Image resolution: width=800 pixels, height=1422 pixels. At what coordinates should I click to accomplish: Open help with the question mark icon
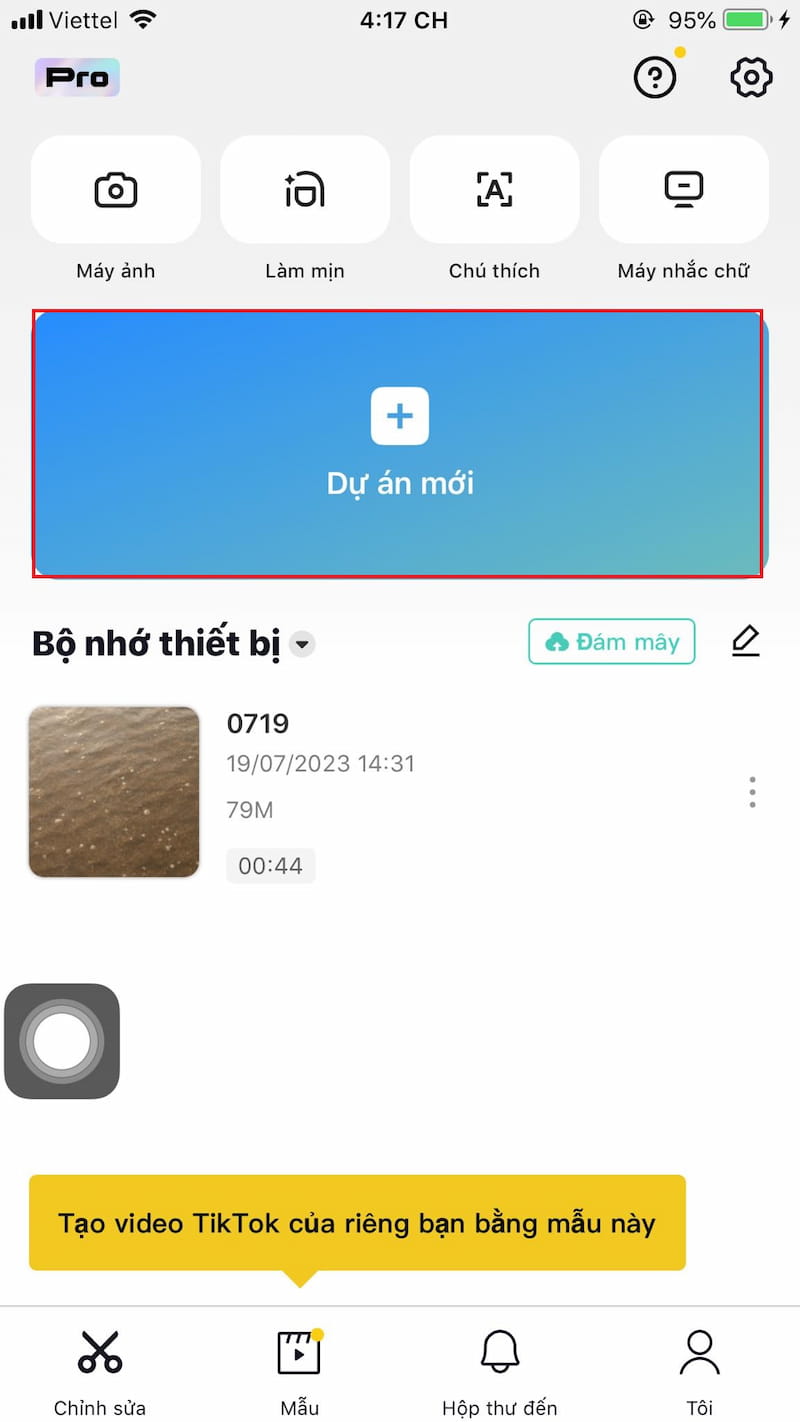pyautogui.click(x=655, y=77)
